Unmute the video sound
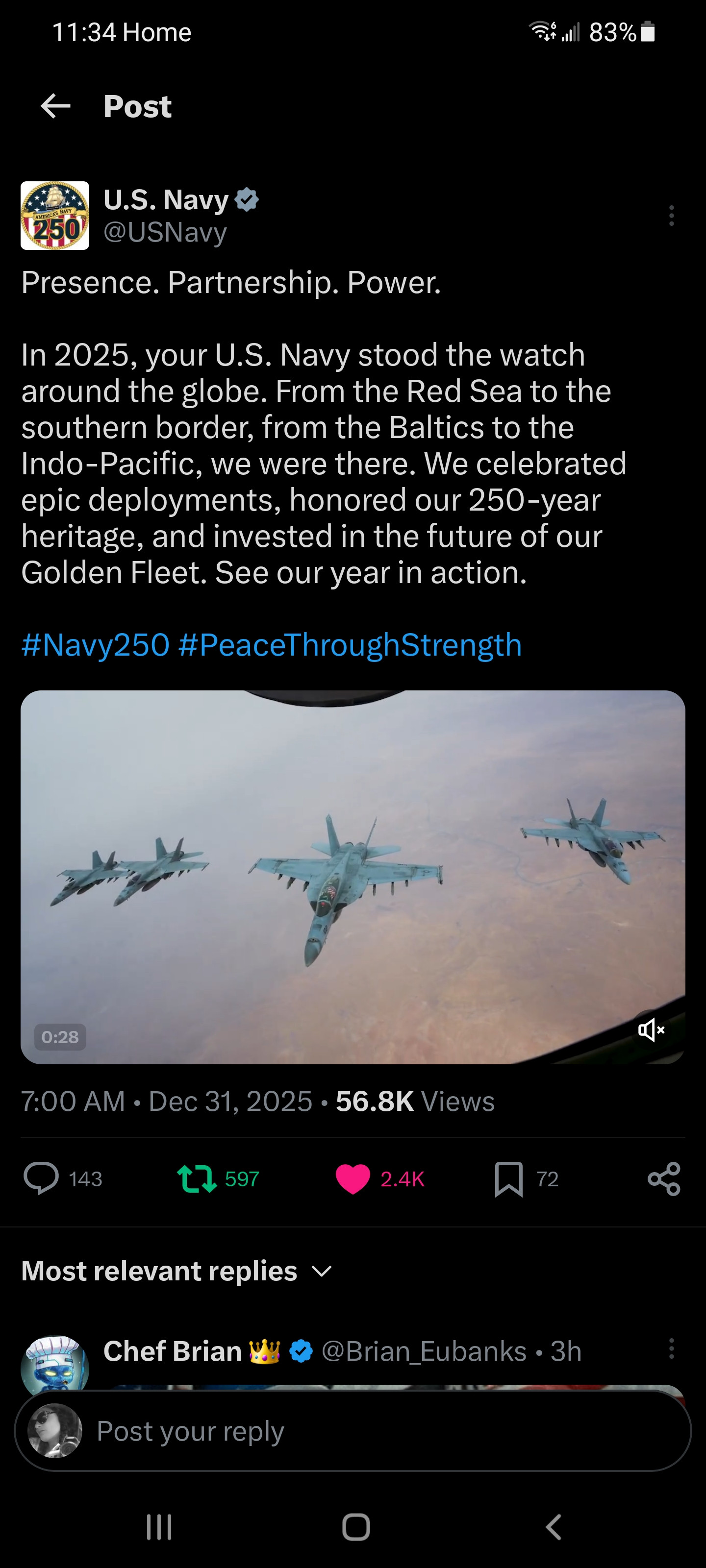The height and width of the screenshot is (1568, 706). (x=651, y=1030)
